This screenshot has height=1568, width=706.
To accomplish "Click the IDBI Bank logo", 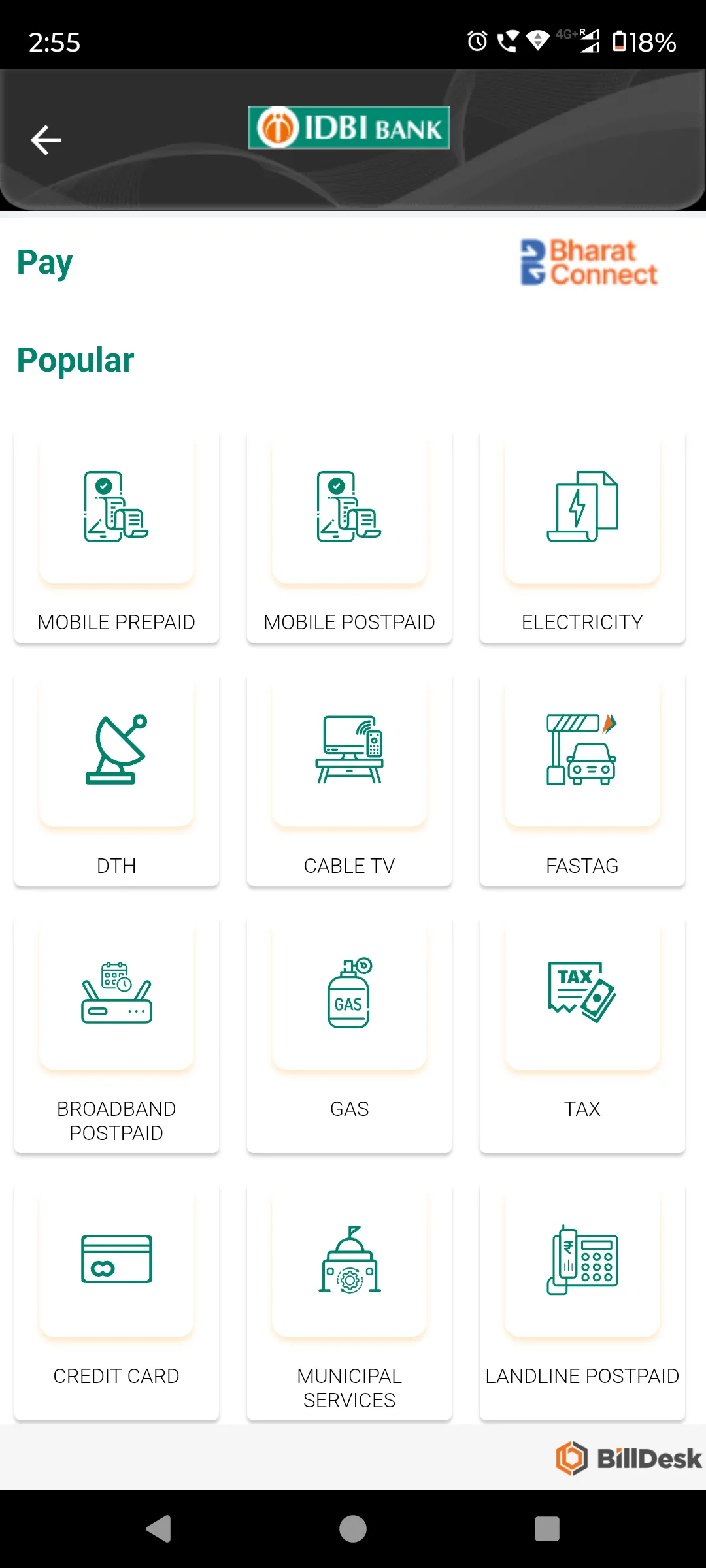I will coord(349,128).
